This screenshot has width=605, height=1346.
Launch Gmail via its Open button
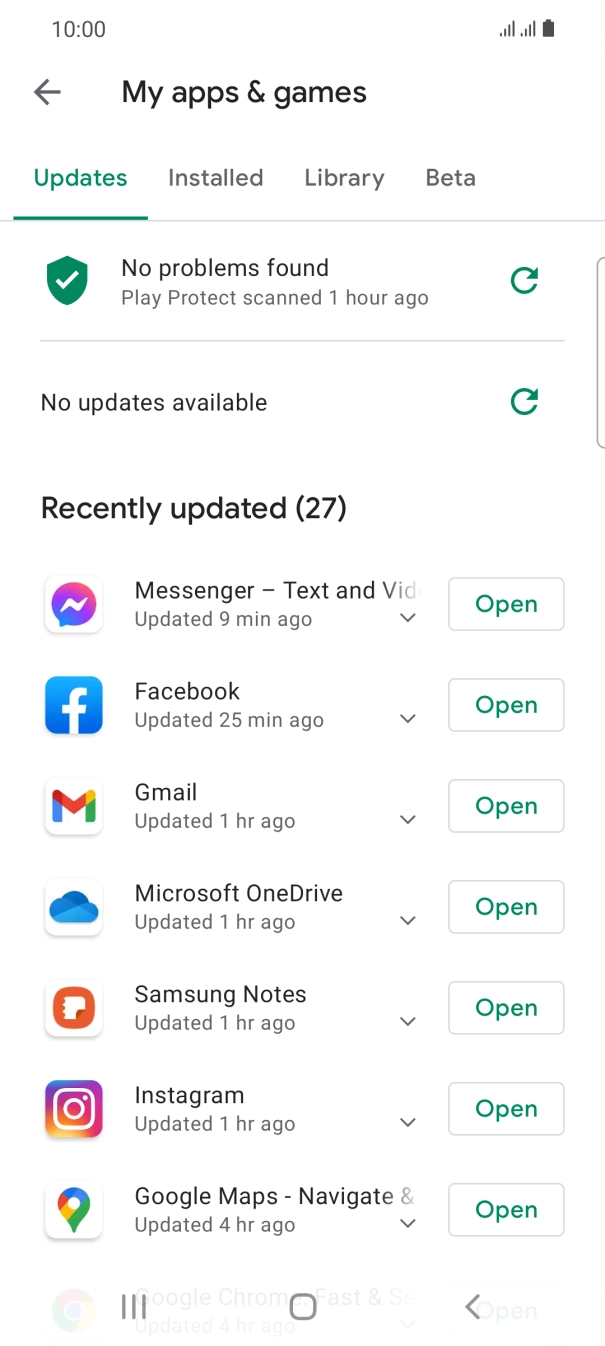[x=506, y=806]
